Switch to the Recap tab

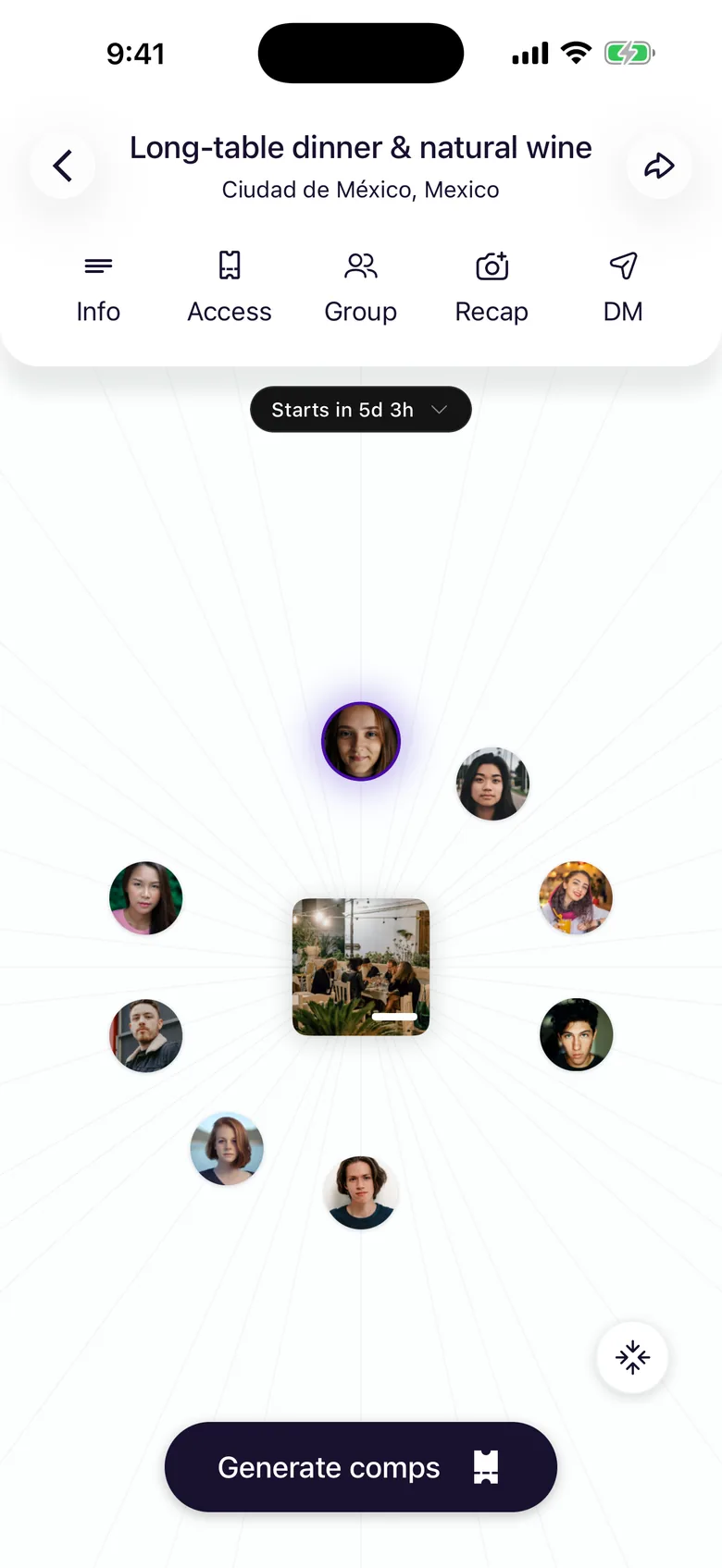[x=492, y=288]
